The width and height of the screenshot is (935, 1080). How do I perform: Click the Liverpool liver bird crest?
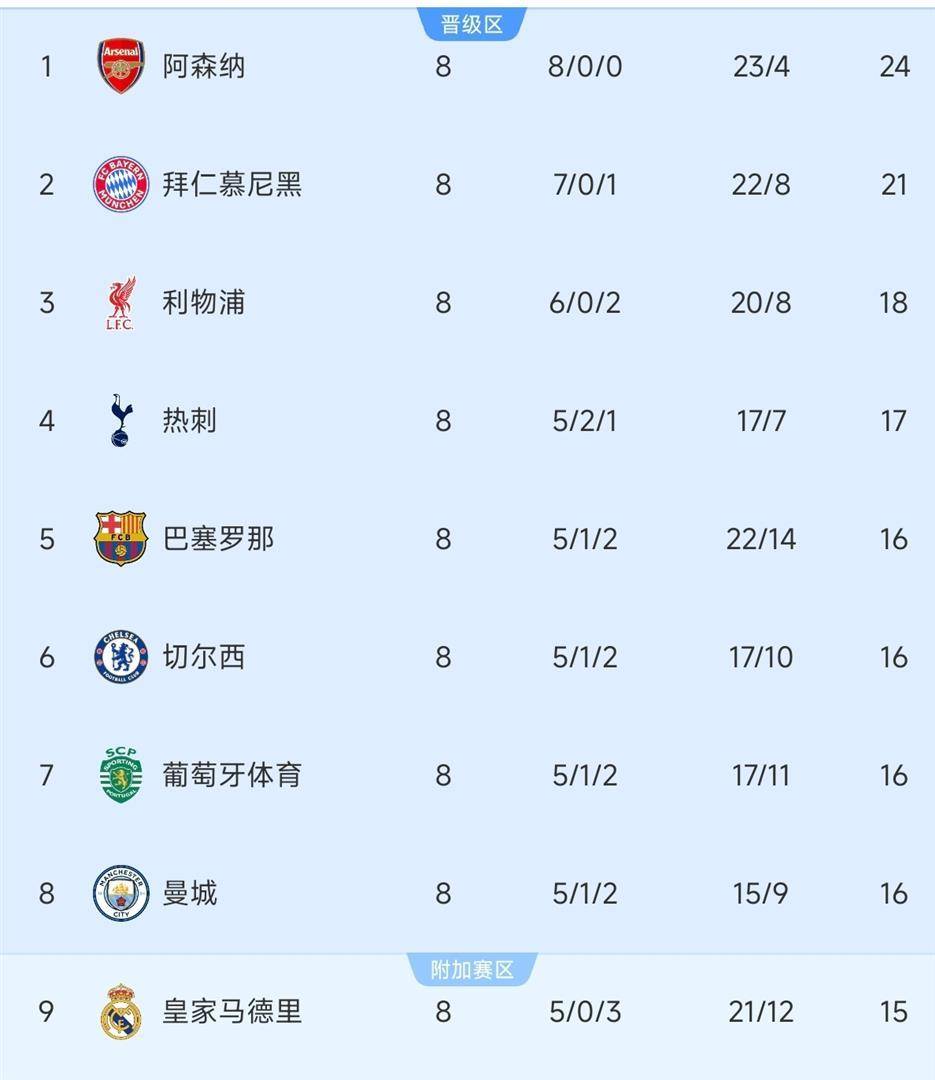point(119,304)
